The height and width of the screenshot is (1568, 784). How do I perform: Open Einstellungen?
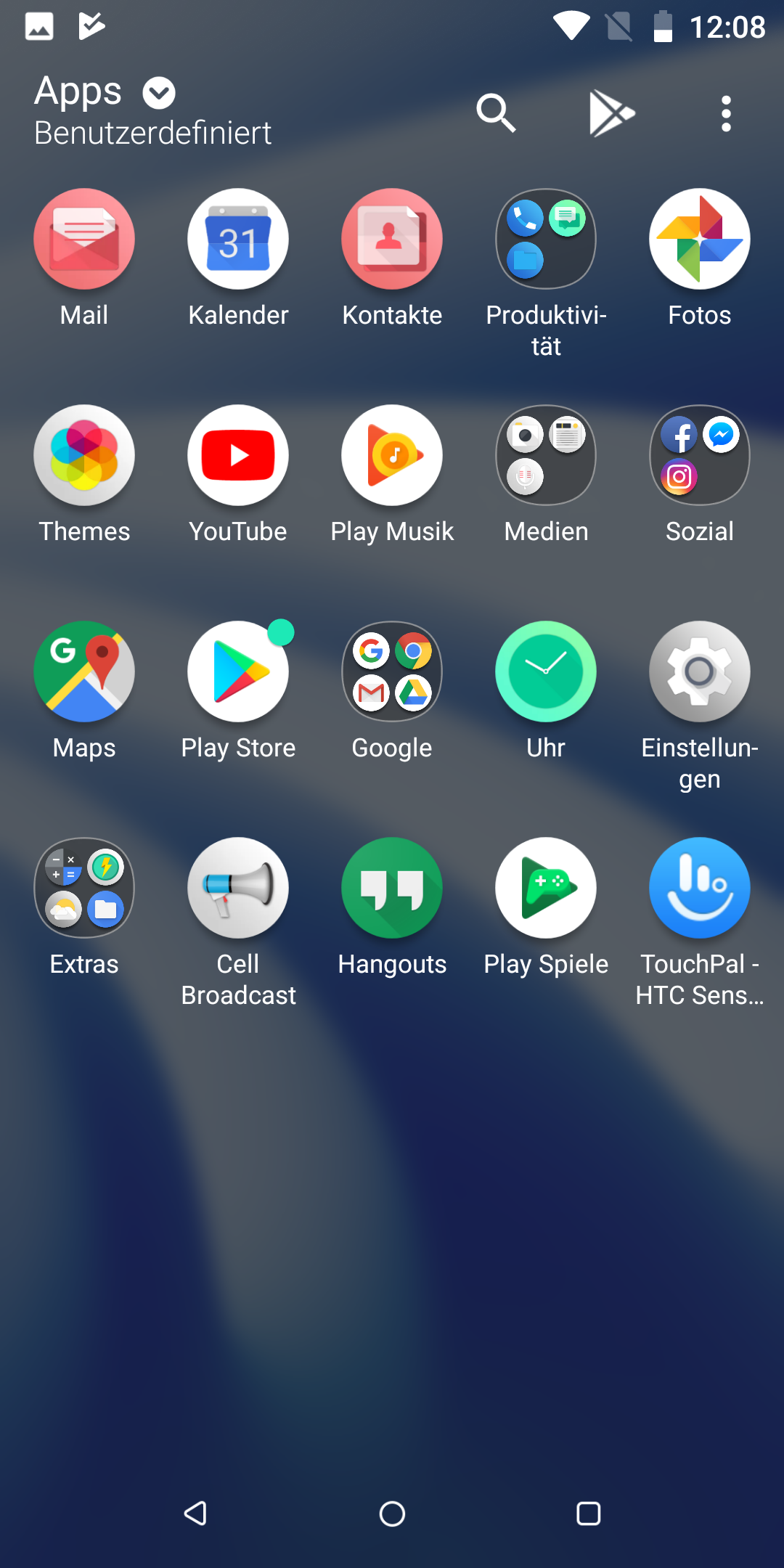700,672
